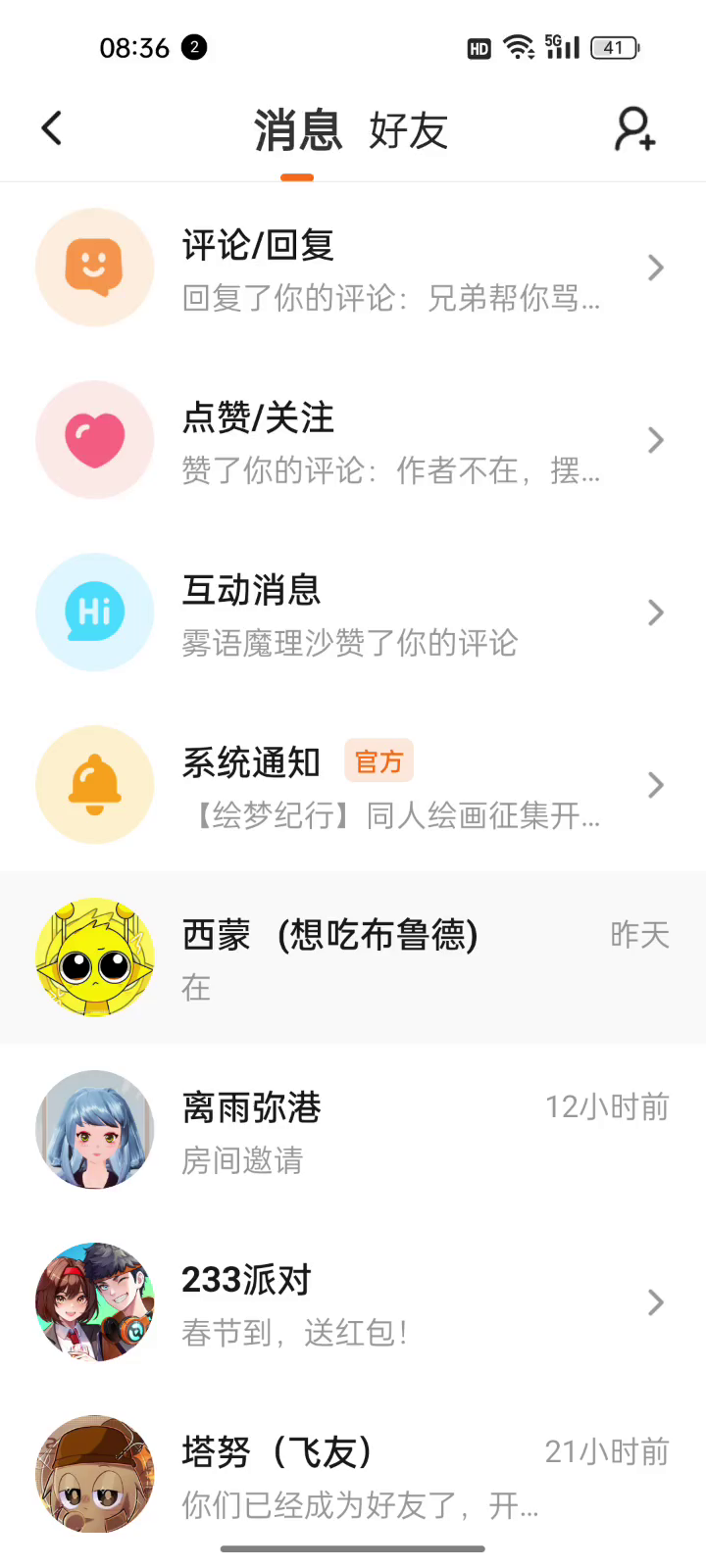Open 系统通知 official notices
The height and width of the screenshot is (1568, 706).
(353, 785)
